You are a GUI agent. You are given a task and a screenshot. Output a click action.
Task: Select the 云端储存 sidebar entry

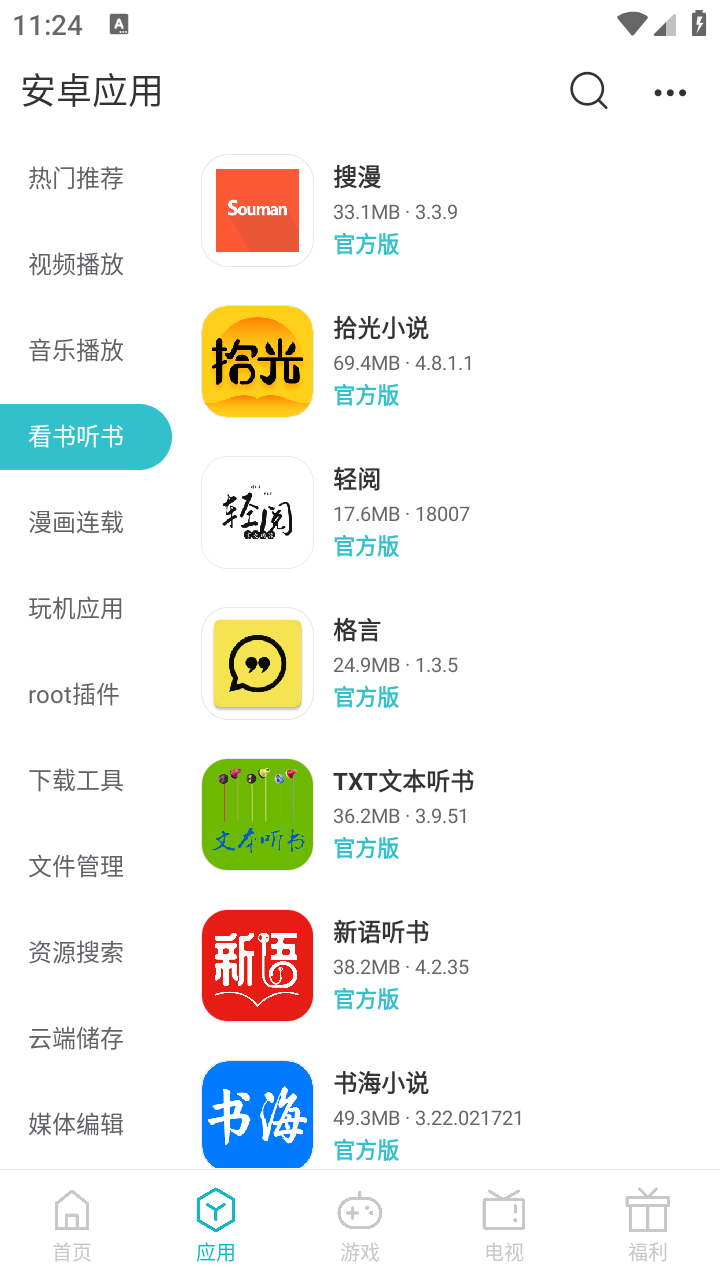tap(75, 1039)
